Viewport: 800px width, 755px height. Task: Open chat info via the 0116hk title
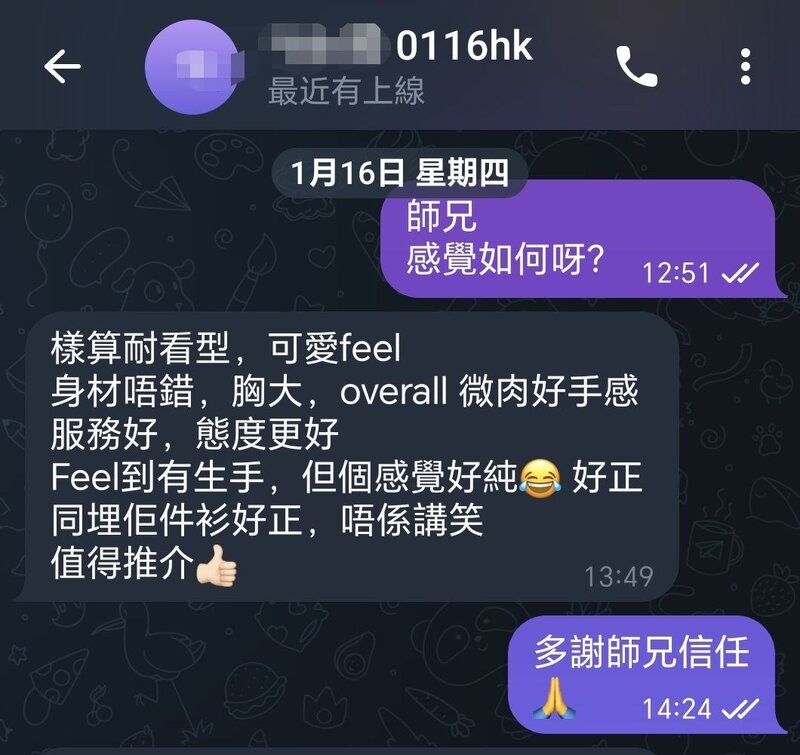[x=463, y=46]
